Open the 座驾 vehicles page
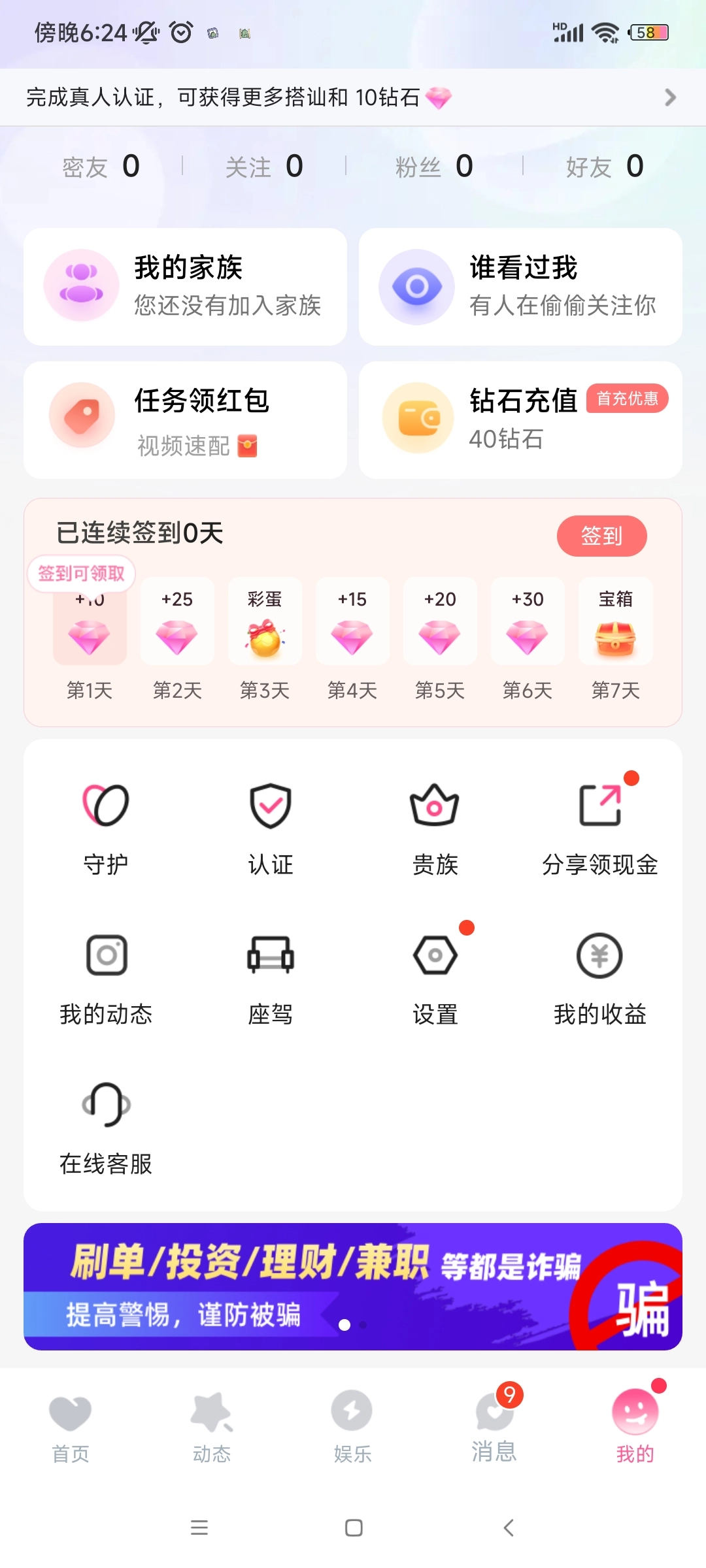The image size is (706, 1568). tap(271, 978)
